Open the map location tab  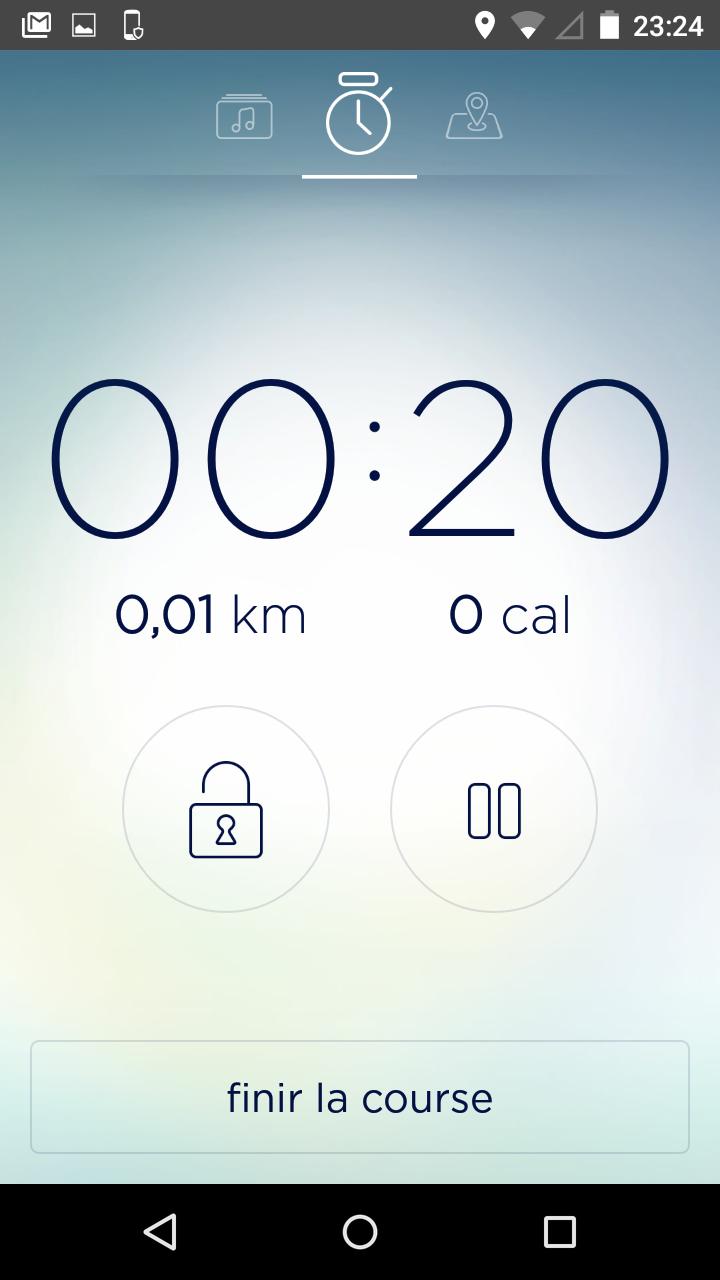(x=474, y=117)
